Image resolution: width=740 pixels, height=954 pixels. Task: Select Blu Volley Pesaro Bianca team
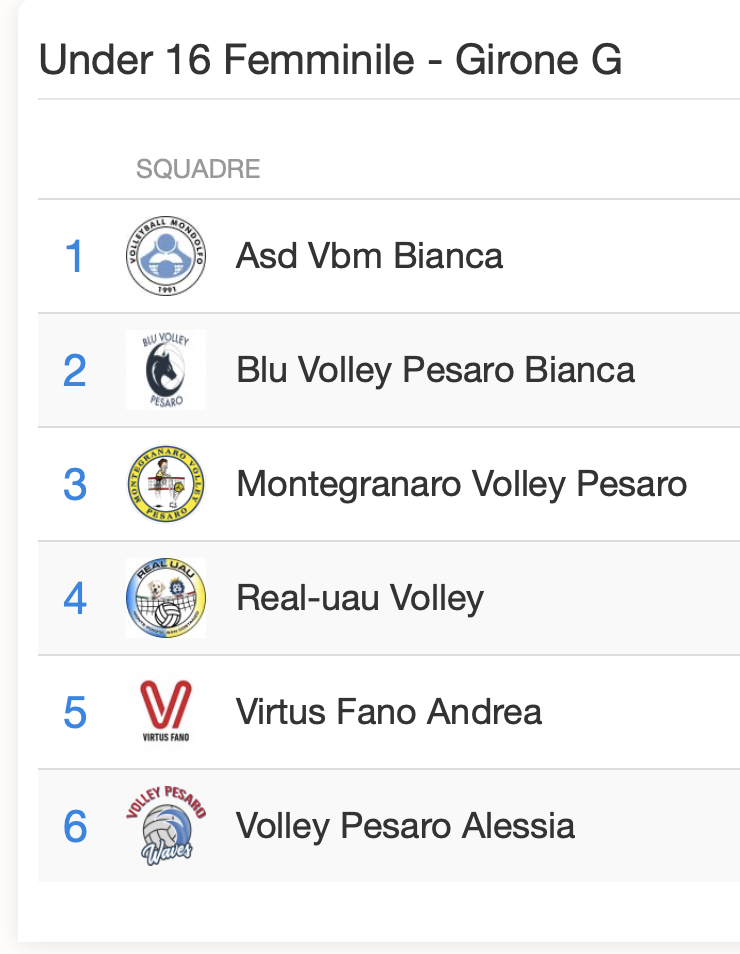435,371
